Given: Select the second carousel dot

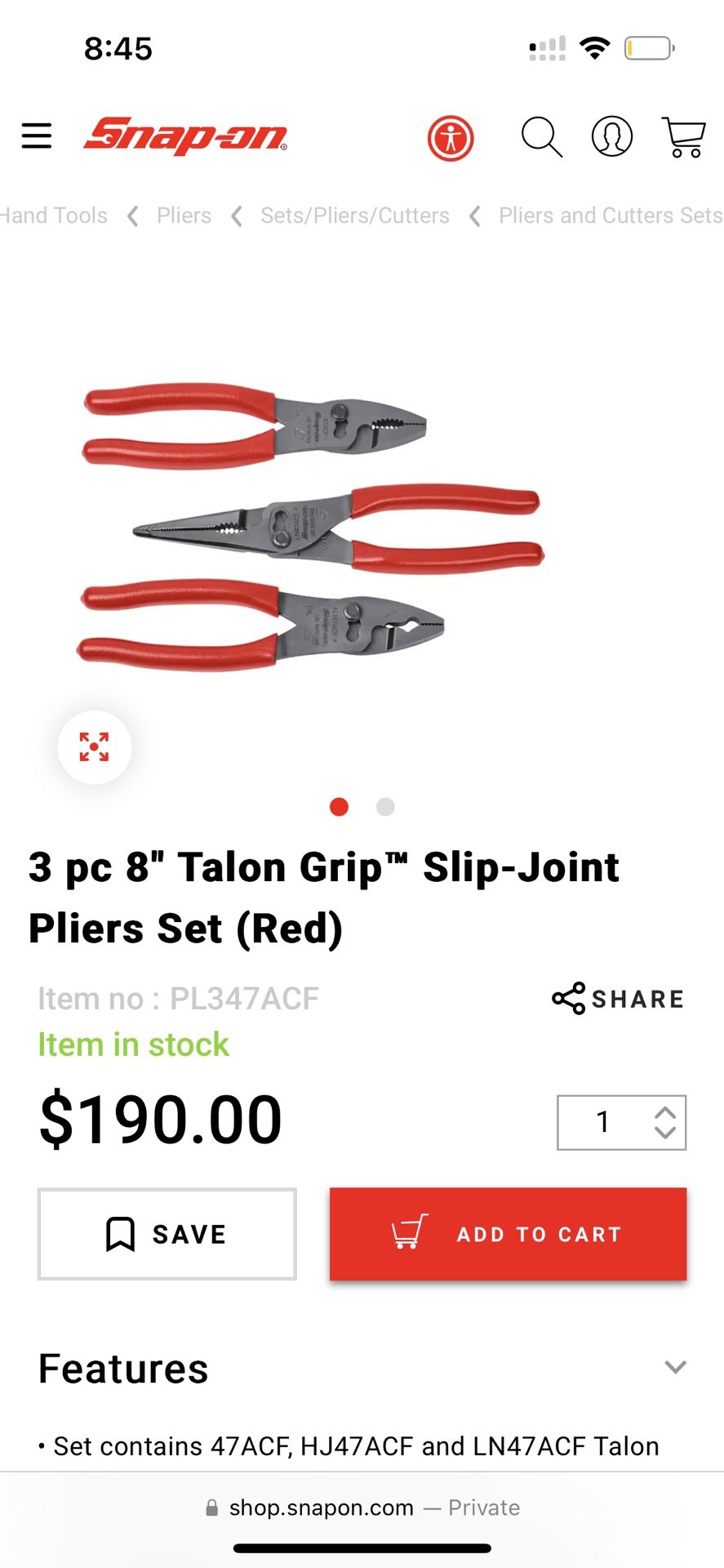Looking at the screenshot, I should tap(384, 807).
